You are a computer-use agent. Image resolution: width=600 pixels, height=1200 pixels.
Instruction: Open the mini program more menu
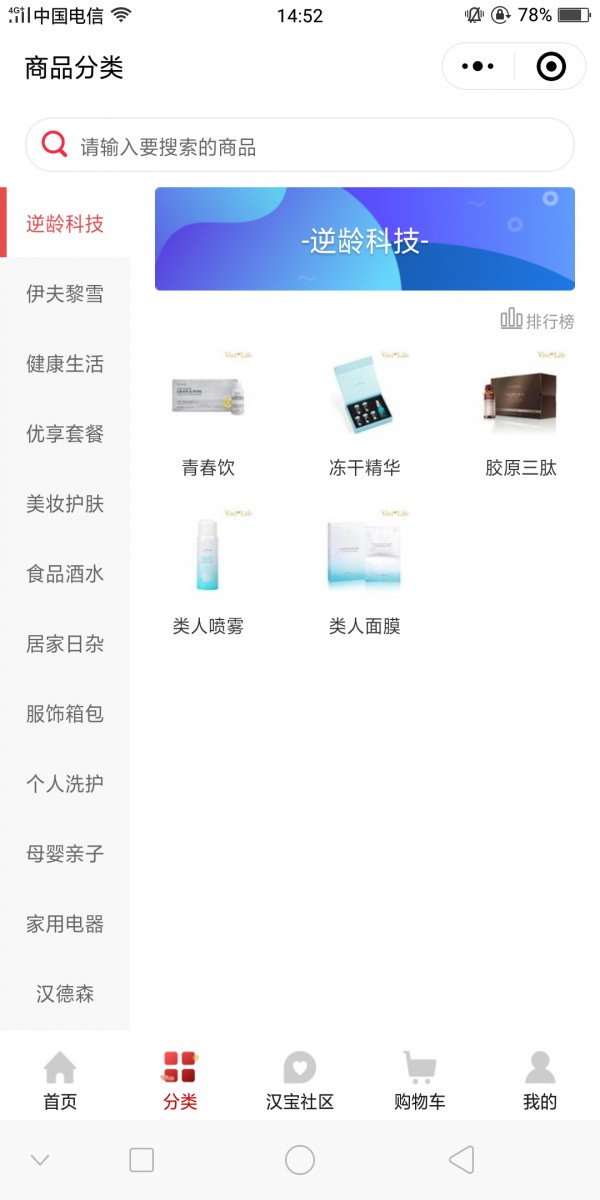coord(478,67)
